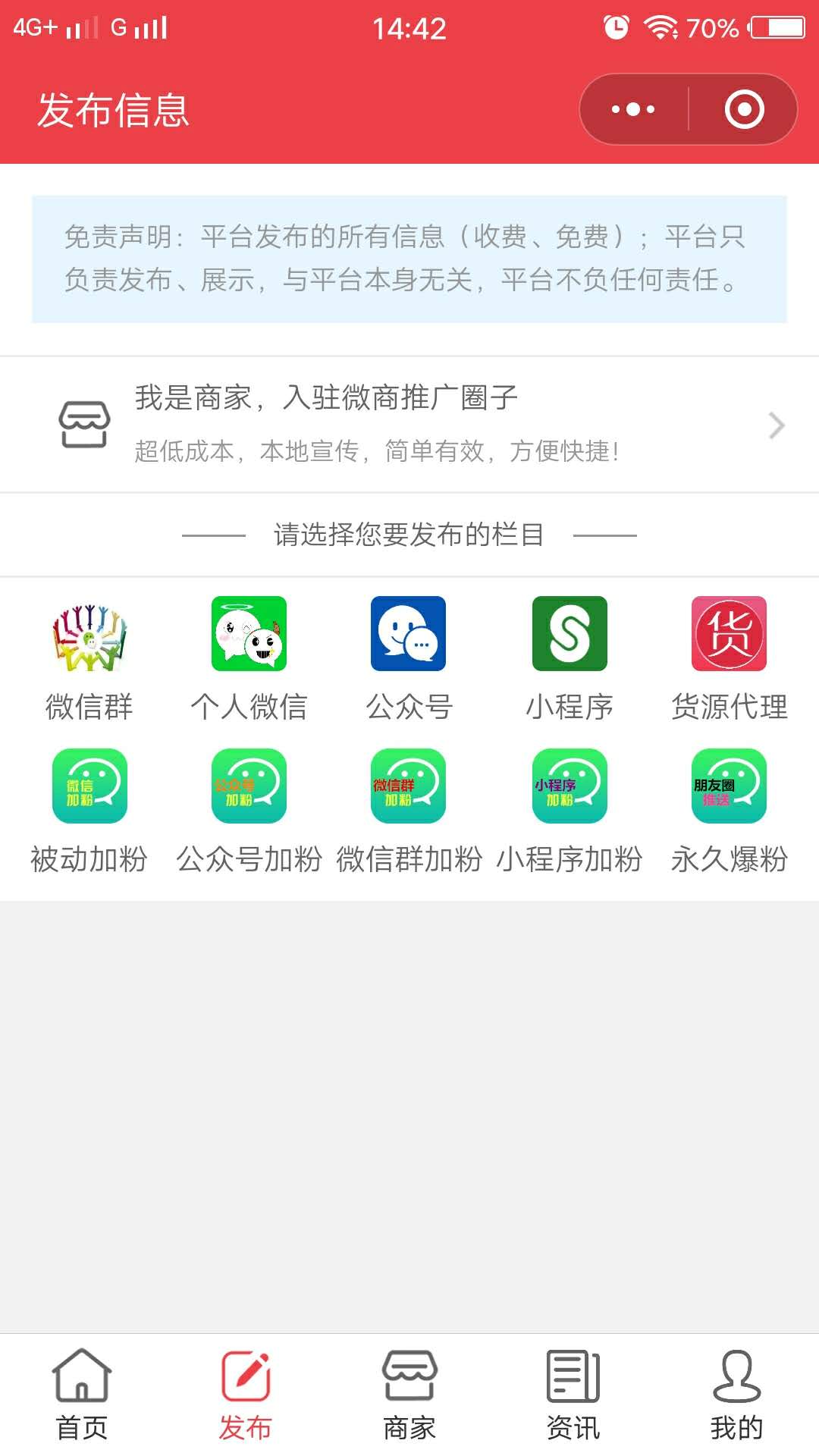Open 微信群加粉 category
Viewport: 819px width, 1456px height.
(x=409, y=811)
